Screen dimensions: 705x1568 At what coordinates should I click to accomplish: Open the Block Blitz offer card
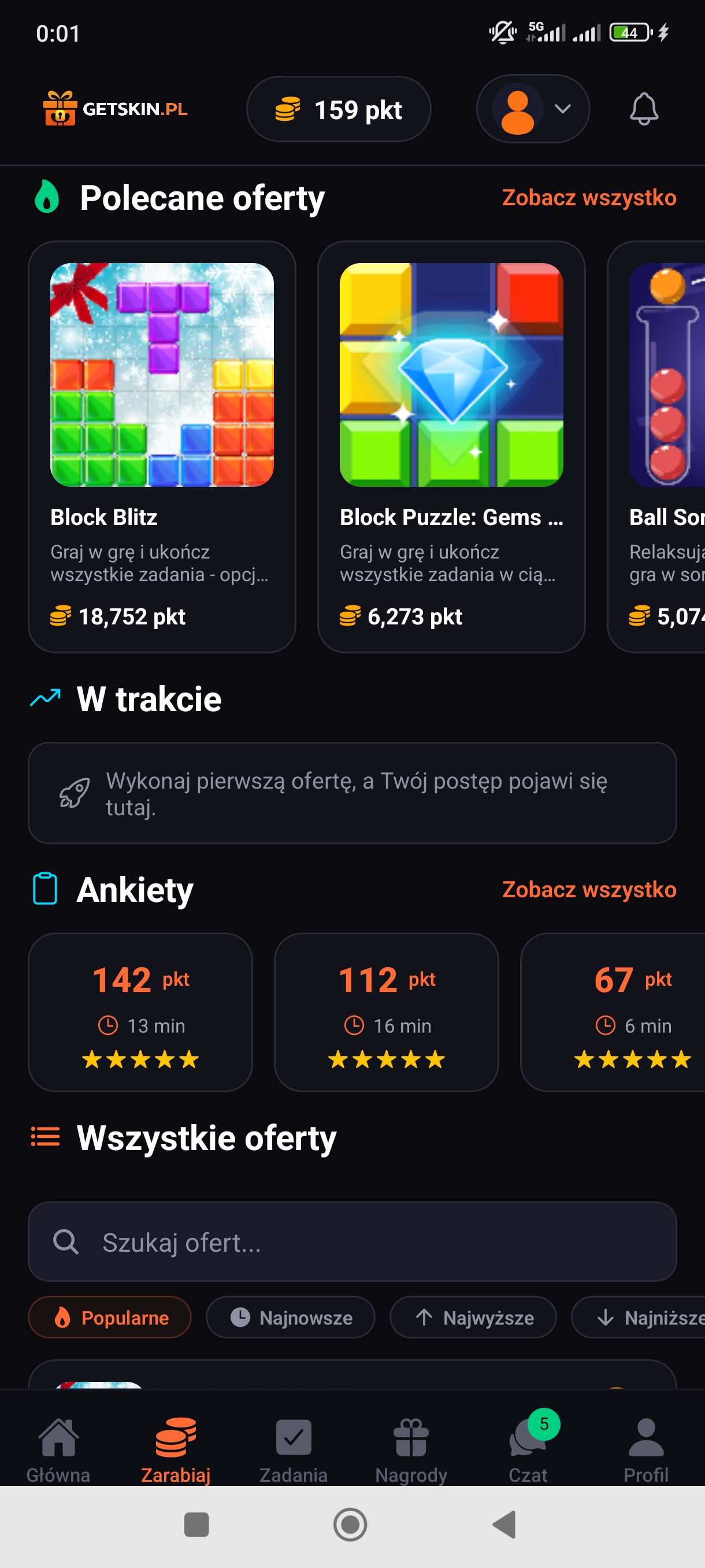162,446
